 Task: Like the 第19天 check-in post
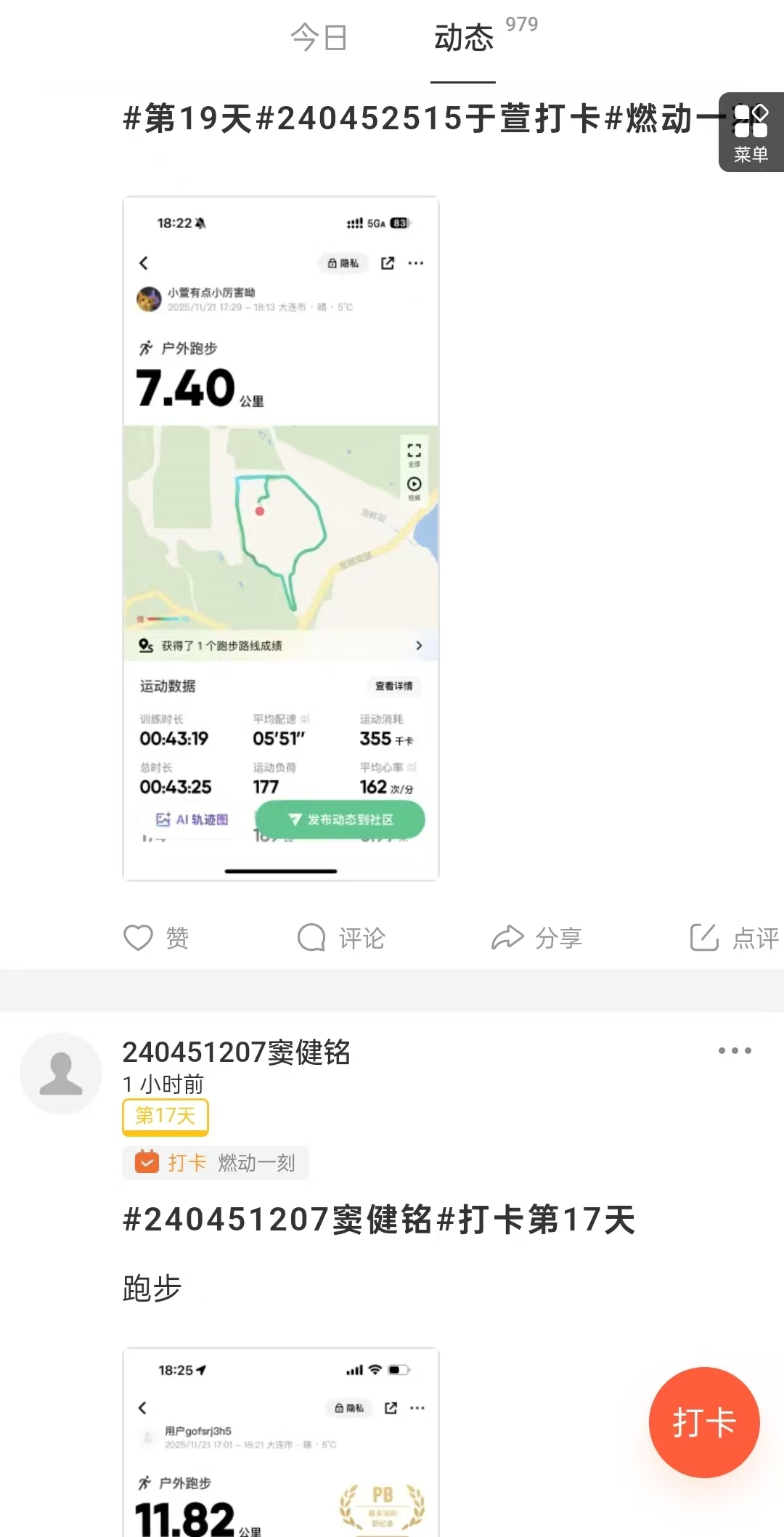coord(156,938)
